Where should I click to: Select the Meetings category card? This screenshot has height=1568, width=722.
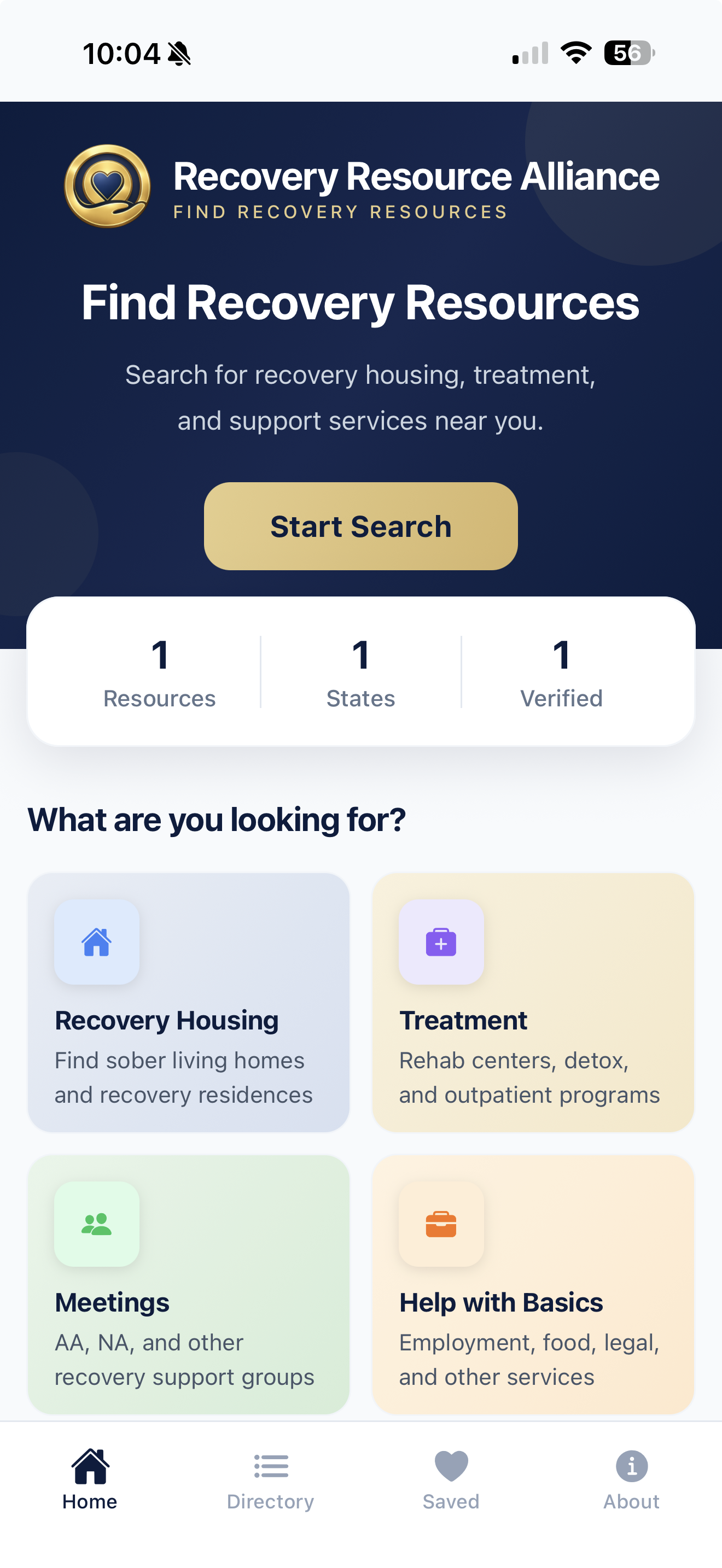pyautogui.click(x=188, y=1283)
